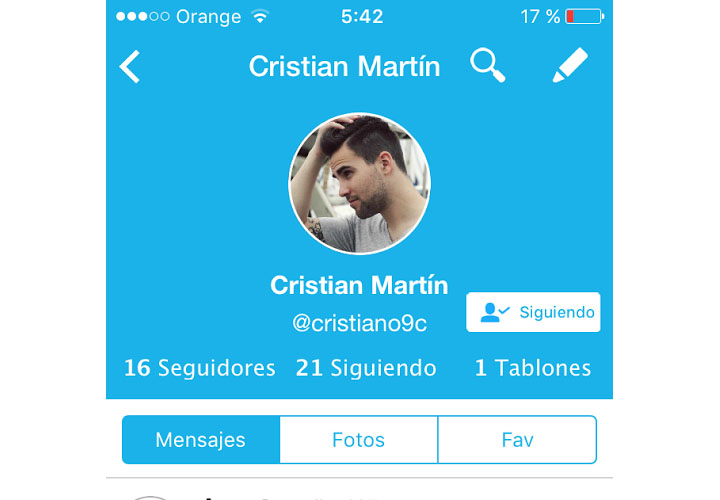Screen dimensions: 720x500
Task: Compose a message with the pencil icon
Action: (570, 66)
